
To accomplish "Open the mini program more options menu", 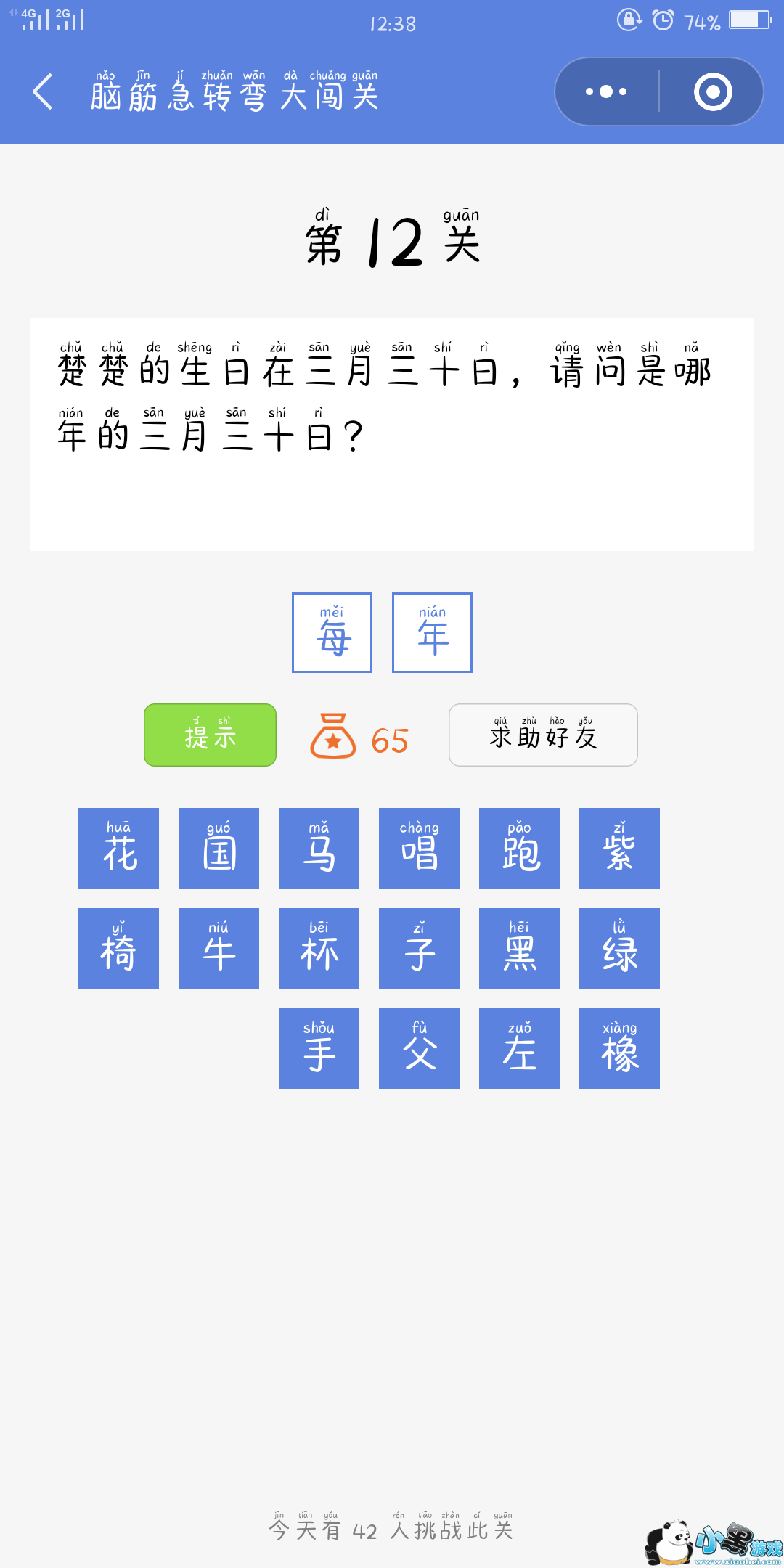I will point(607,92).
